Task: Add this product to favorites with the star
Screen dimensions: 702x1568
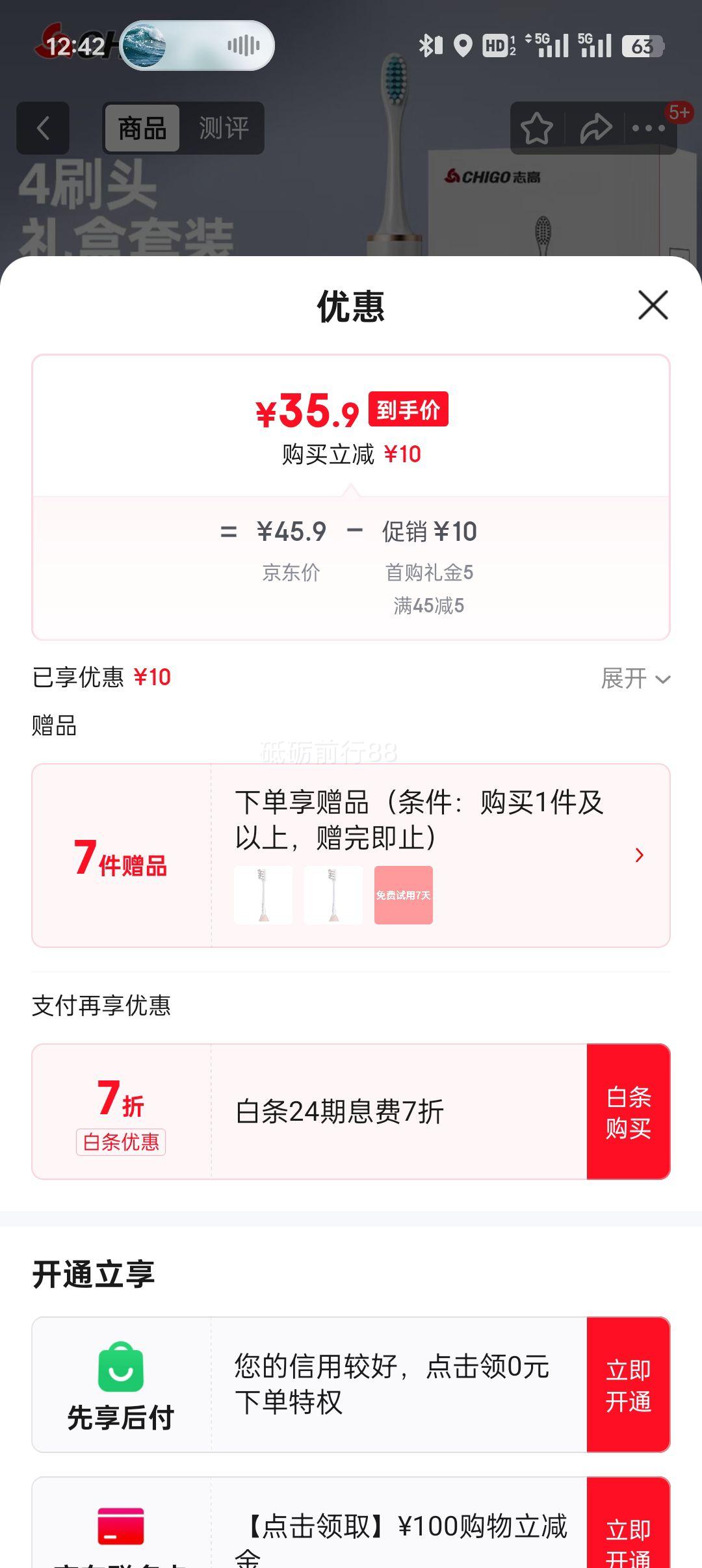Action: pyautogui.click(x=536, y=128)
